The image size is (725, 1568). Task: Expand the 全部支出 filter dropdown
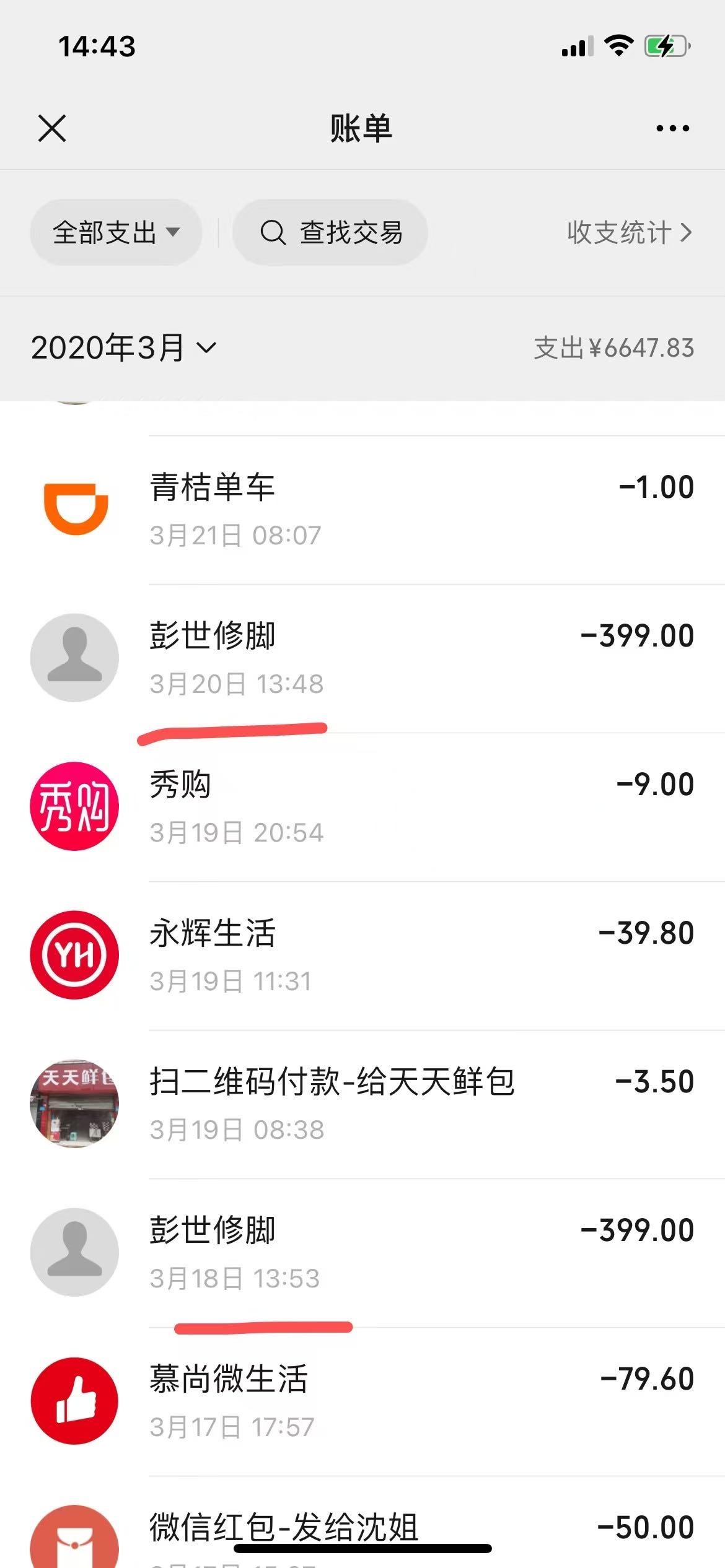pyautogui.click(x=116, y=233)
